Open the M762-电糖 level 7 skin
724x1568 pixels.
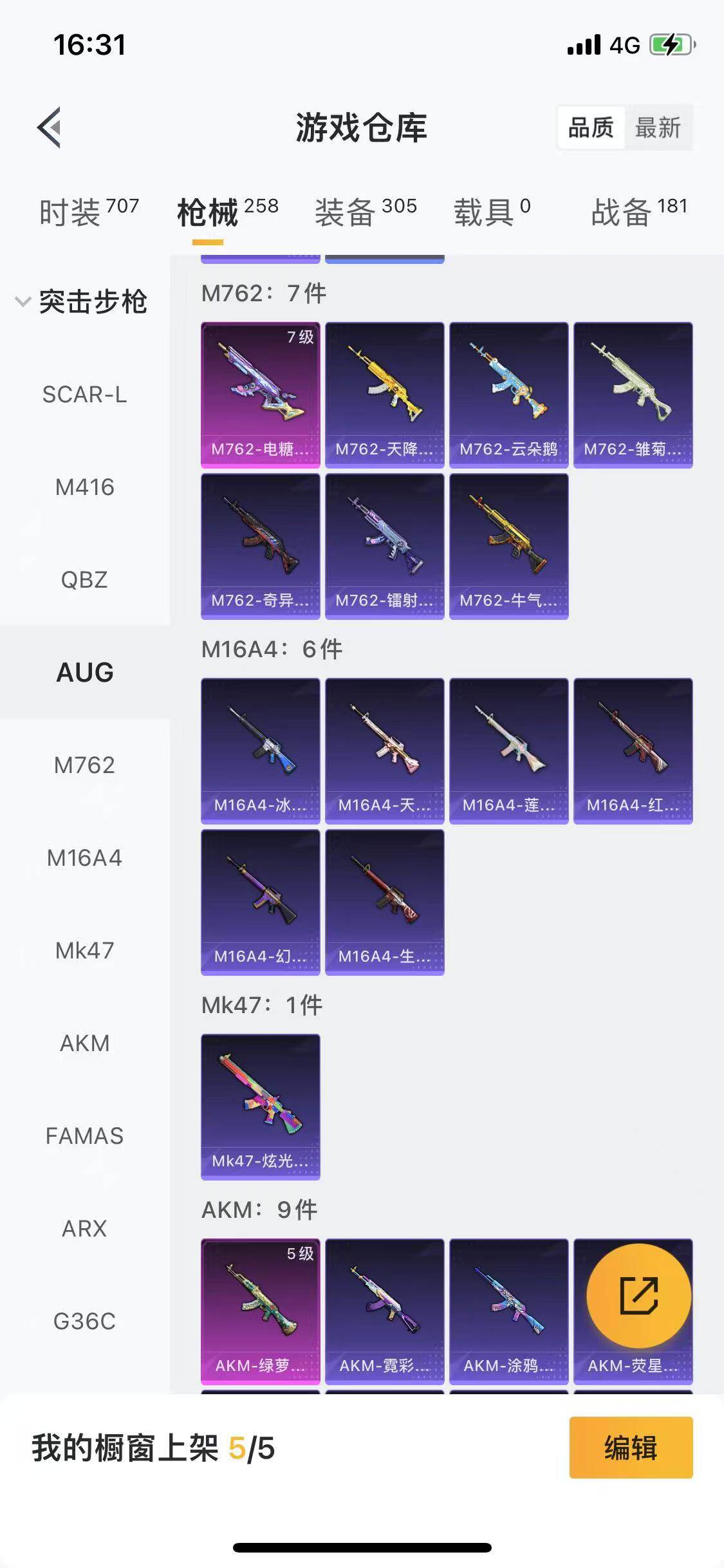(x=260, y=395)
